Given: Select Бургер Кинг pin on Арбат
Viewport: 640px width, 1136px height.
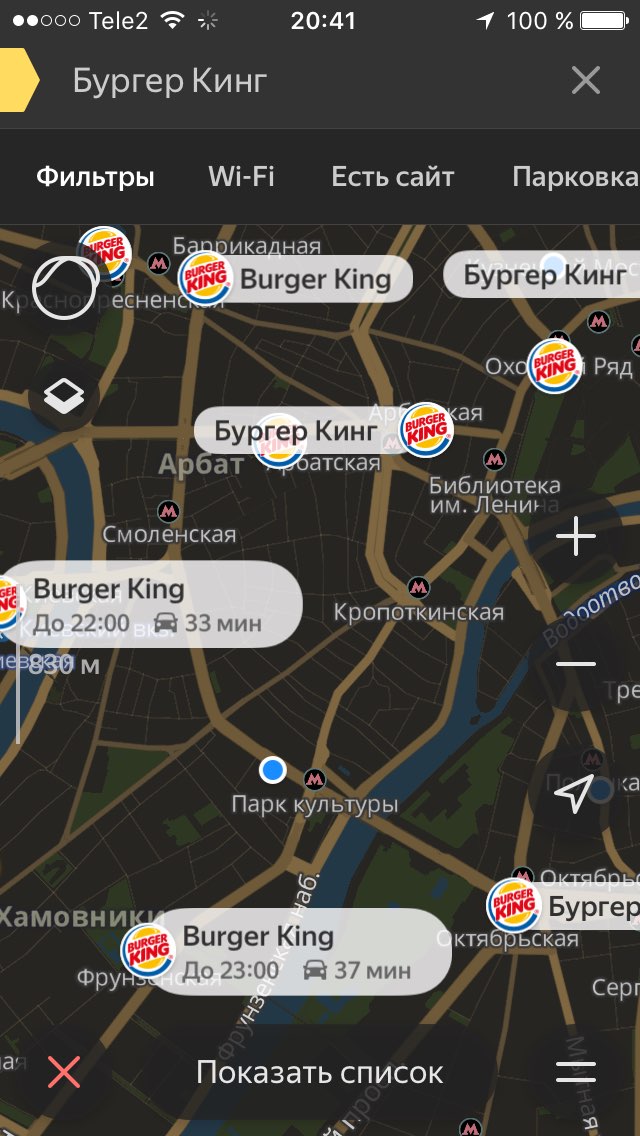Looking at the screenshot, I should 325,431.
